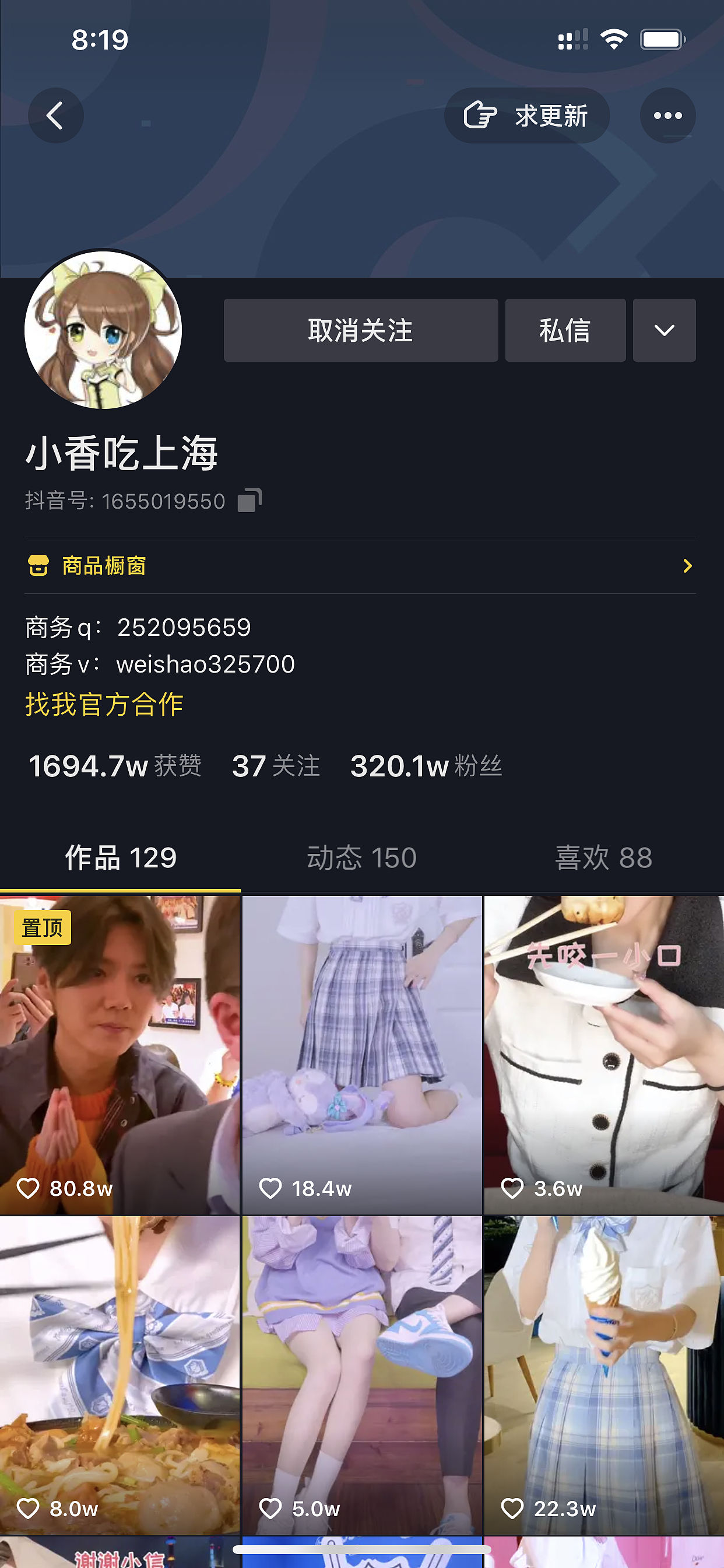Expand details with the arrow beside the shop row
Screen dimensions: 724x1568
tap(687, 566)
